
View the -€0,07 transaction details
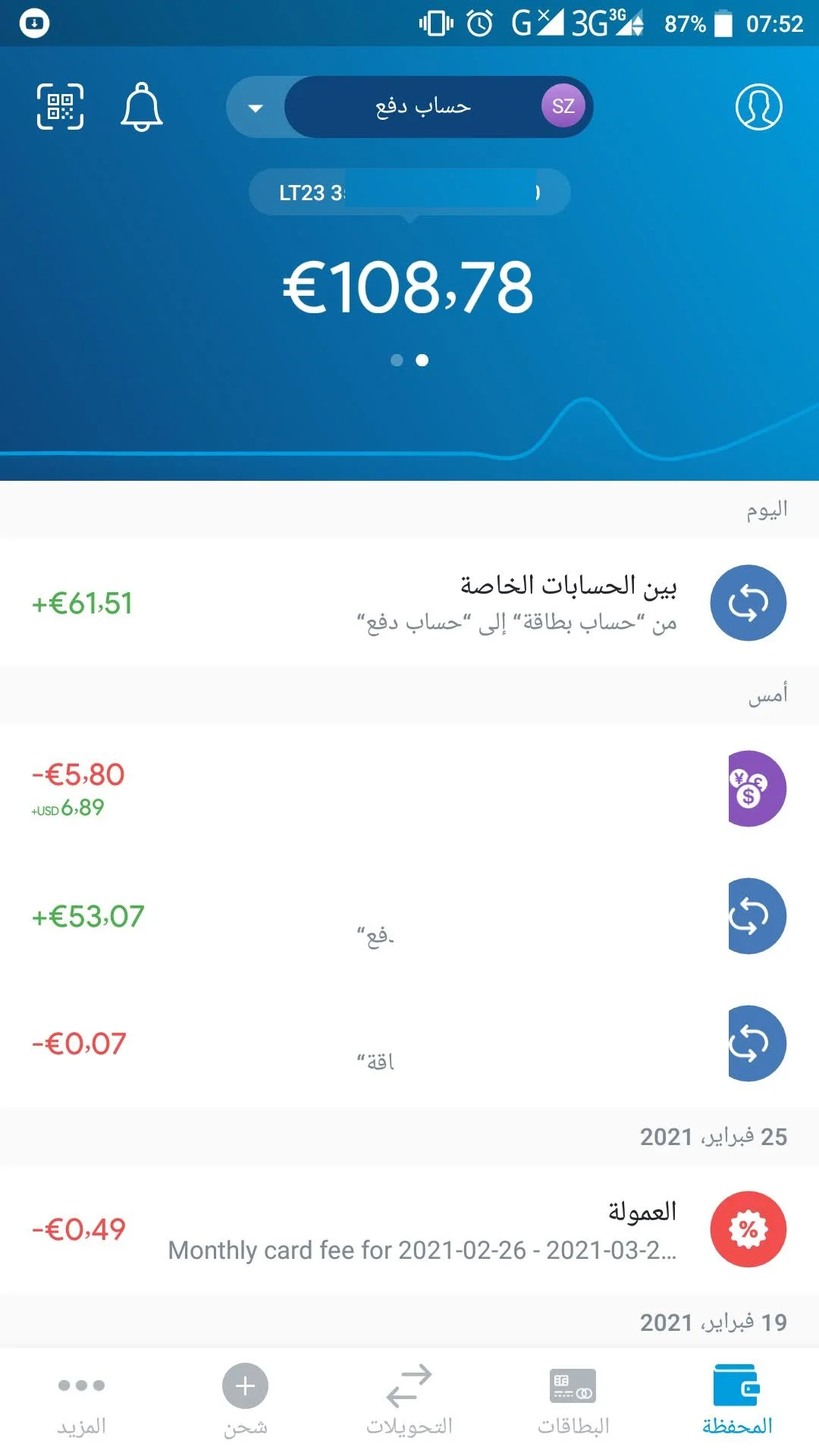coord(409,1043)
